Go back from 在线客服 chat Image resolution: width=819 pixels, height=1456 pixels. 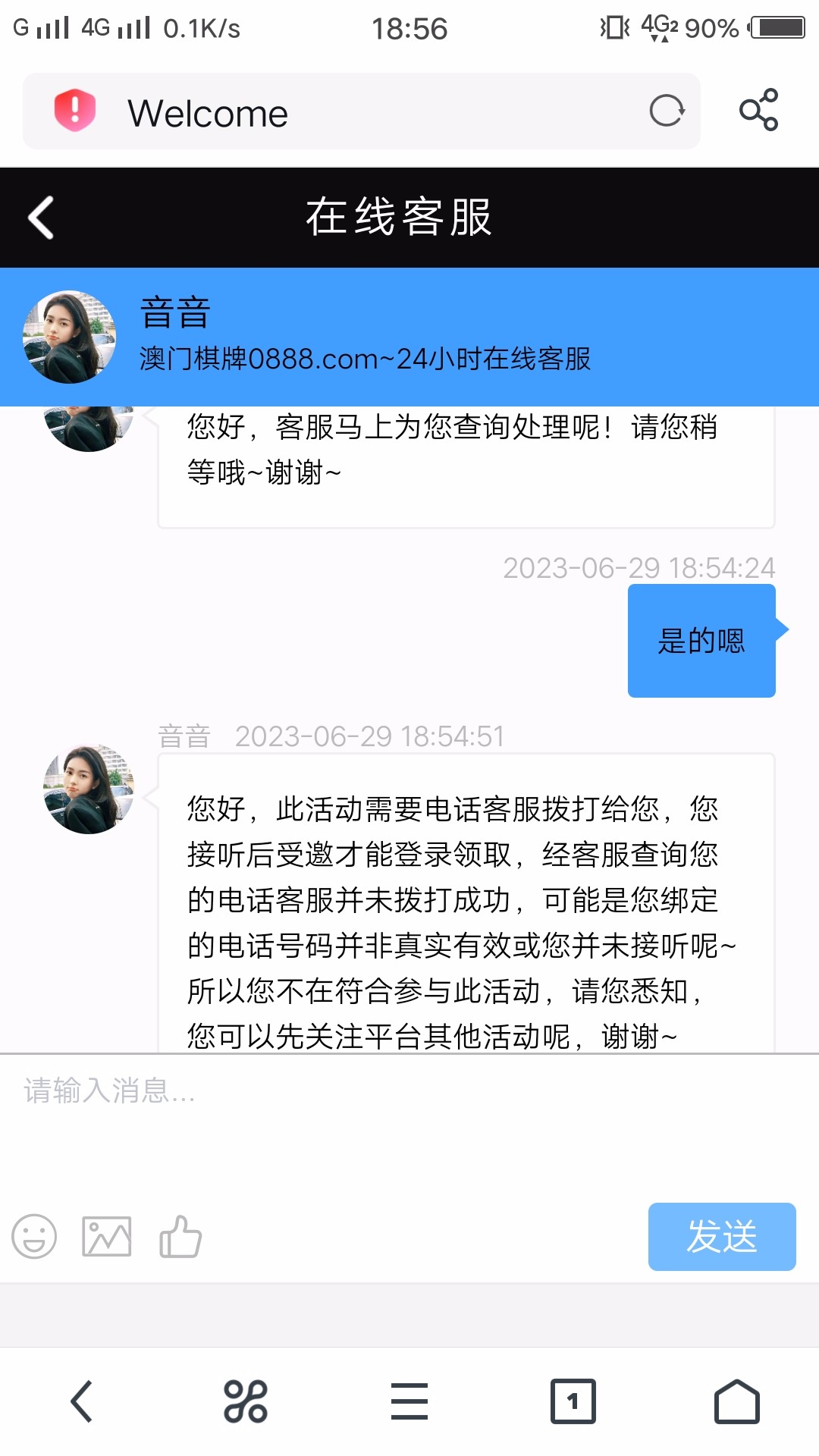tap(42, 218)
